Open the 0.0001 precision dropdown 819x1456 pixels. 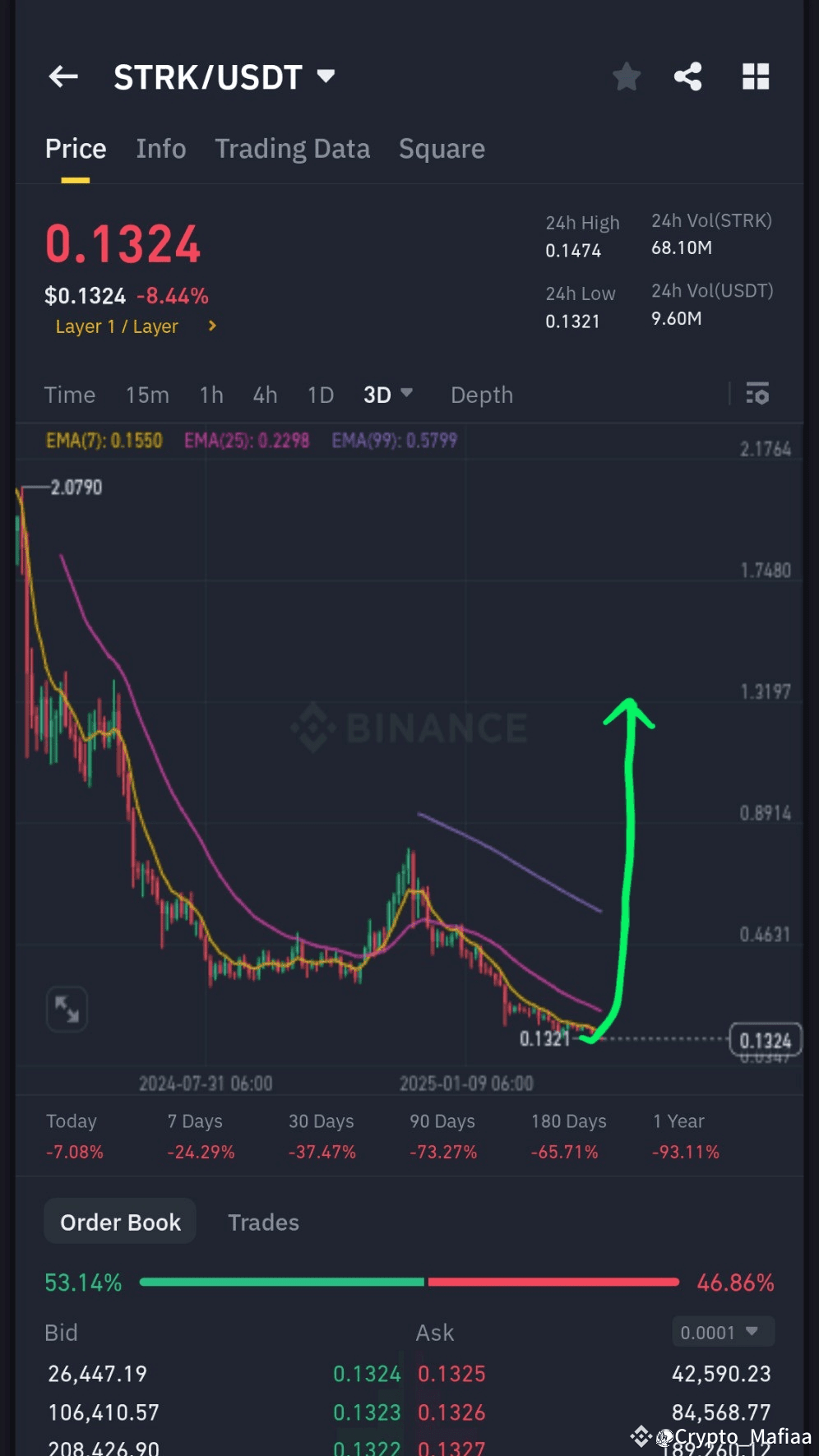722,1332
